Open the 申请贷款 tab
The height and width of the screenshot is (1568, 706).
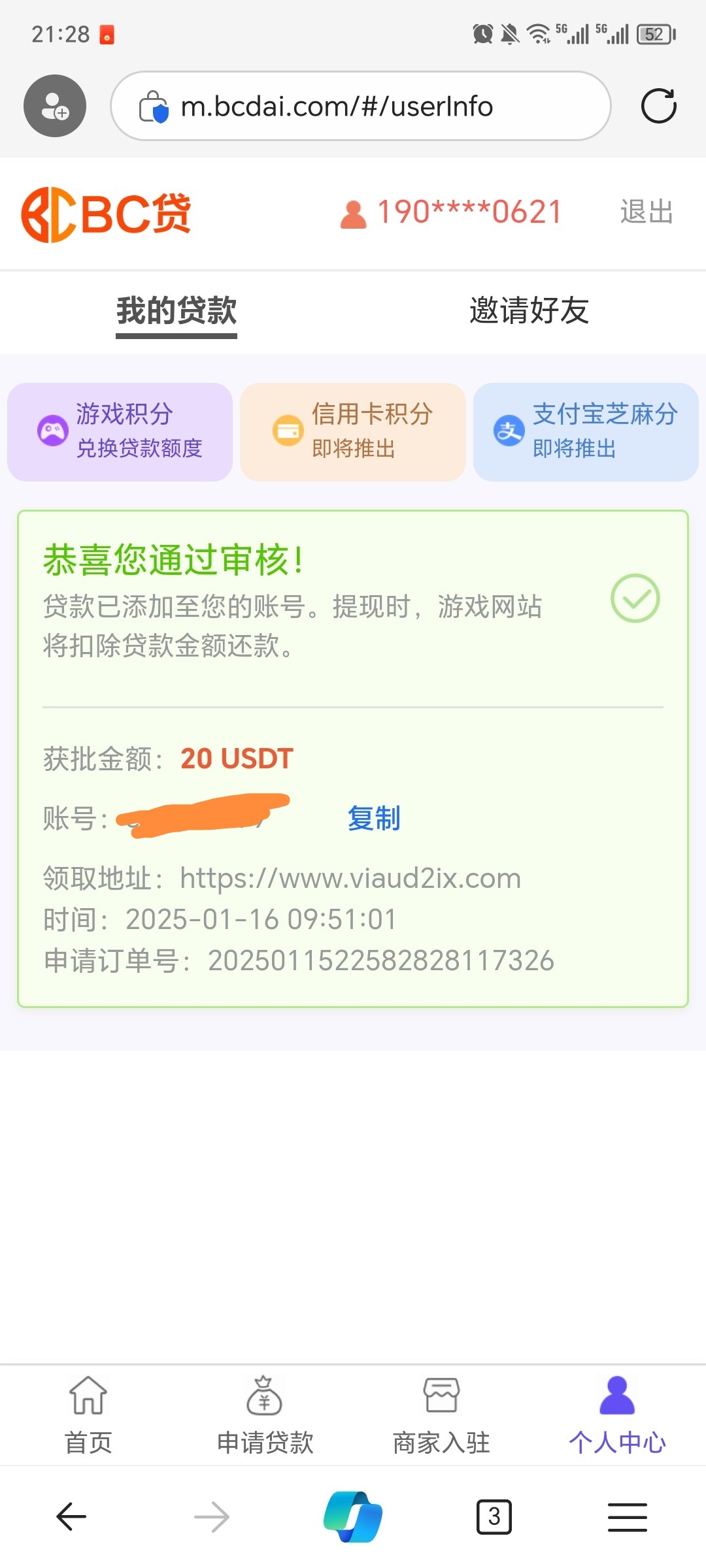(x=265, y=1415)
